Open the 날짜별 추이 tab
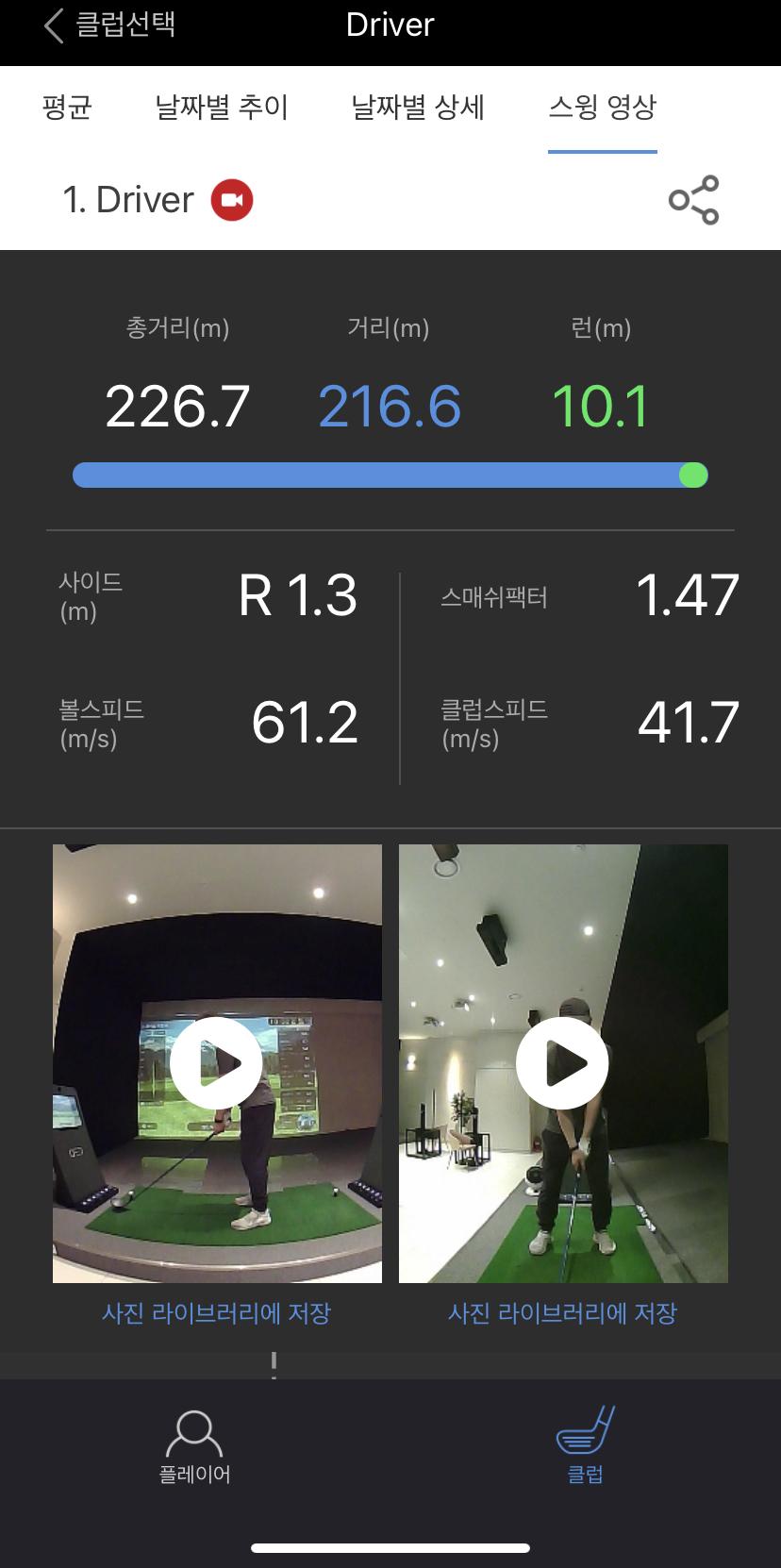 click(x=222, y=108)
